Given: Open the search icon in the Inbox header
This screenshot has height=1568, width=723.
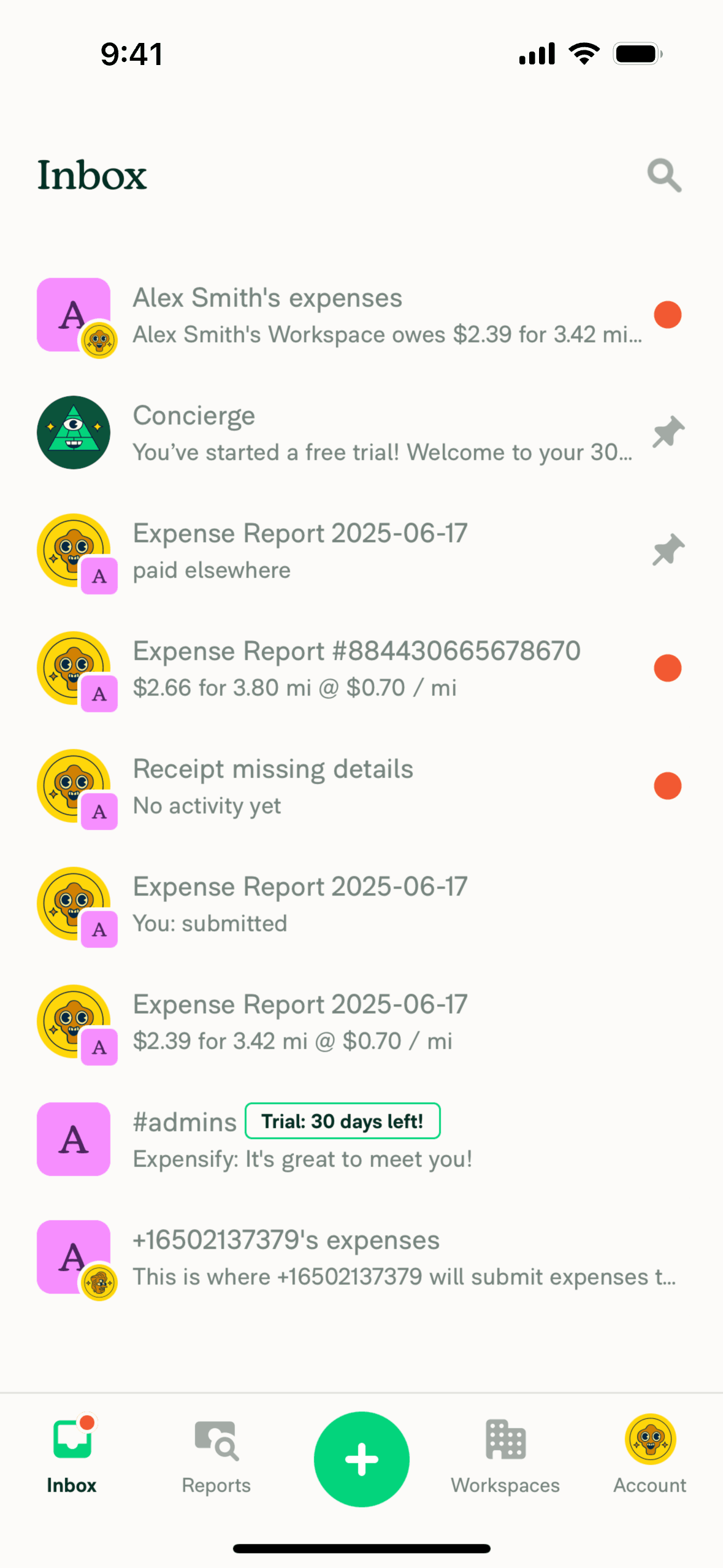Looking at the screenshot, I should (x=664, y=175).
